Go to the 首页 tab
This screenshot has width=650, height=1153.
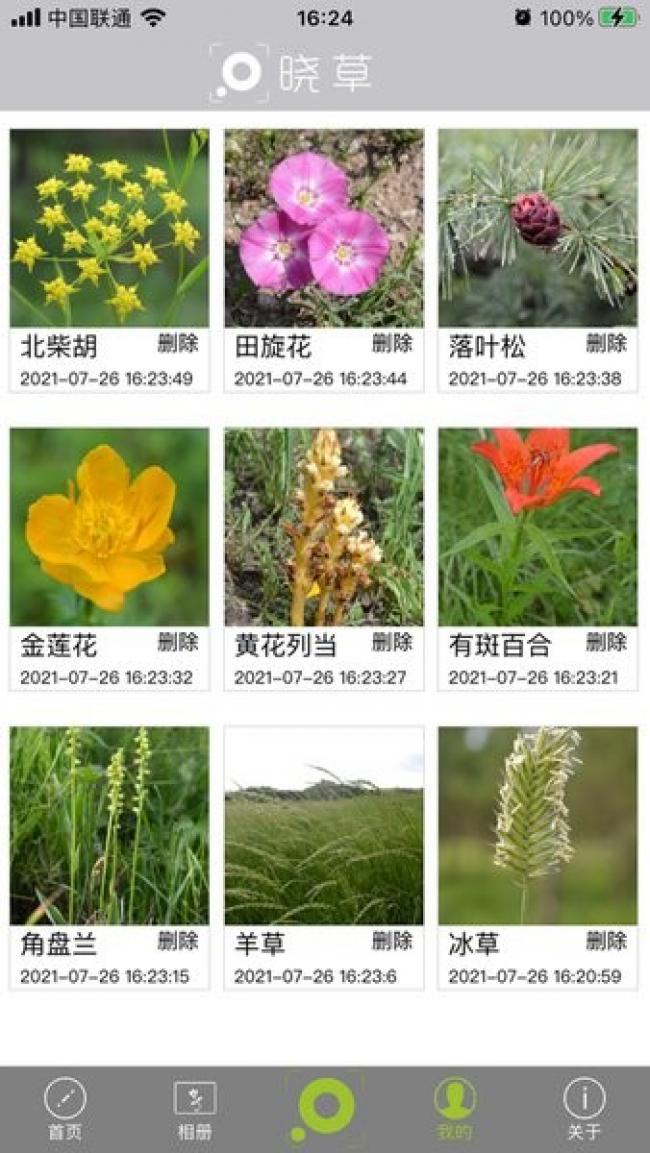click(x=65, y=1110)
